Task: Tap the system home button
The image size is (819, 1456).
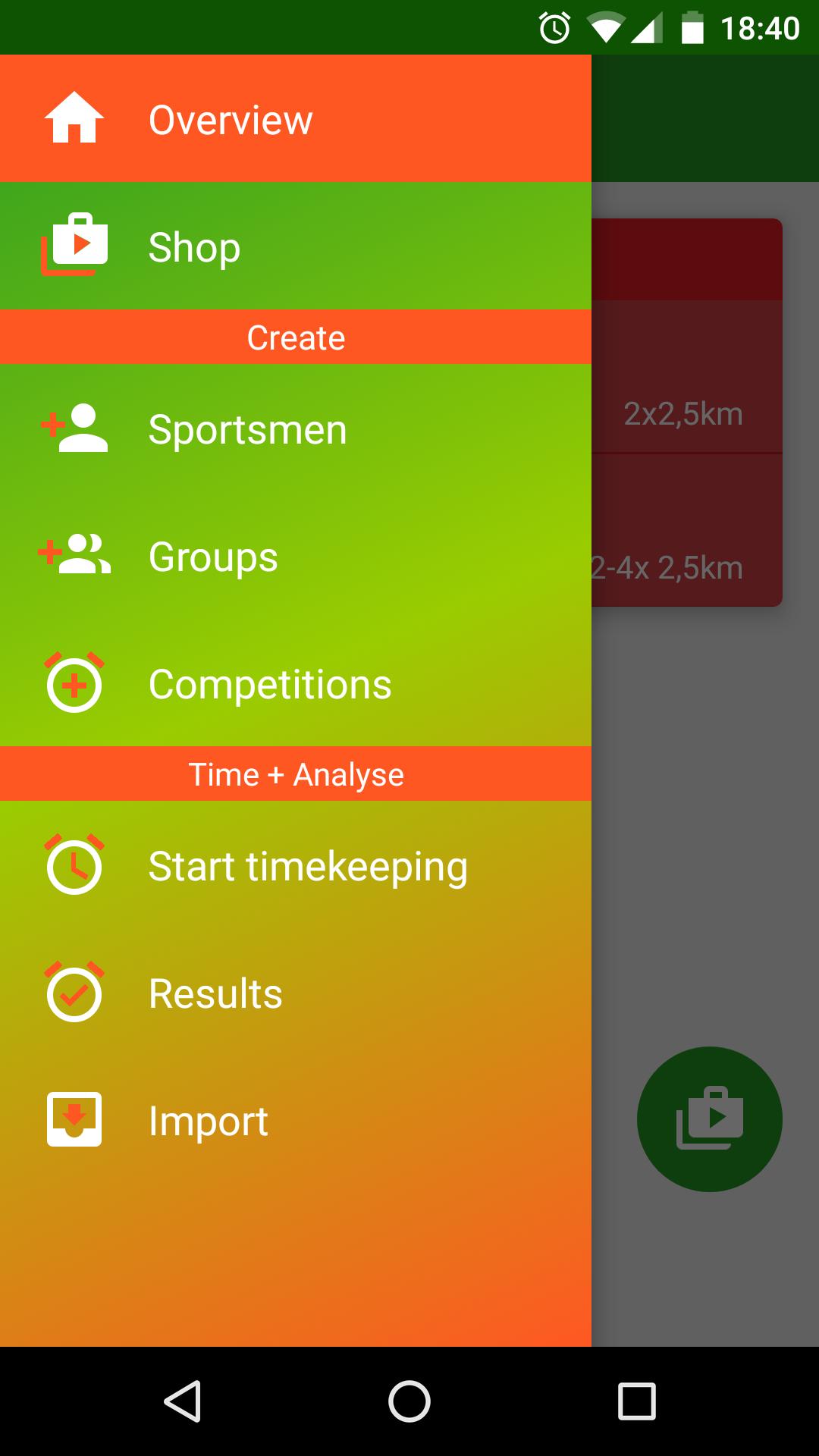Action: 409,1401
